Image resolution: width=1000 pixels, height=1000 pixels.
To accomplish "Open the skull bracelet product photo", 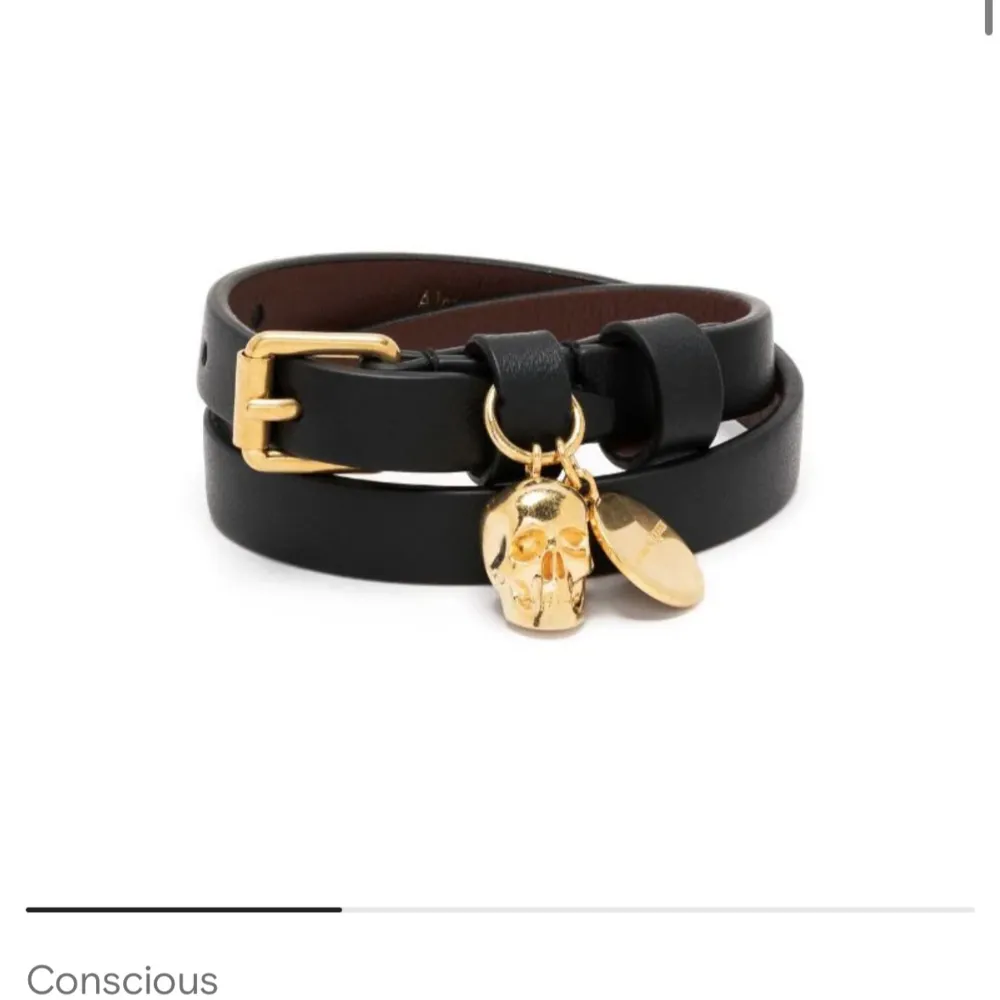I will point(500,440).
